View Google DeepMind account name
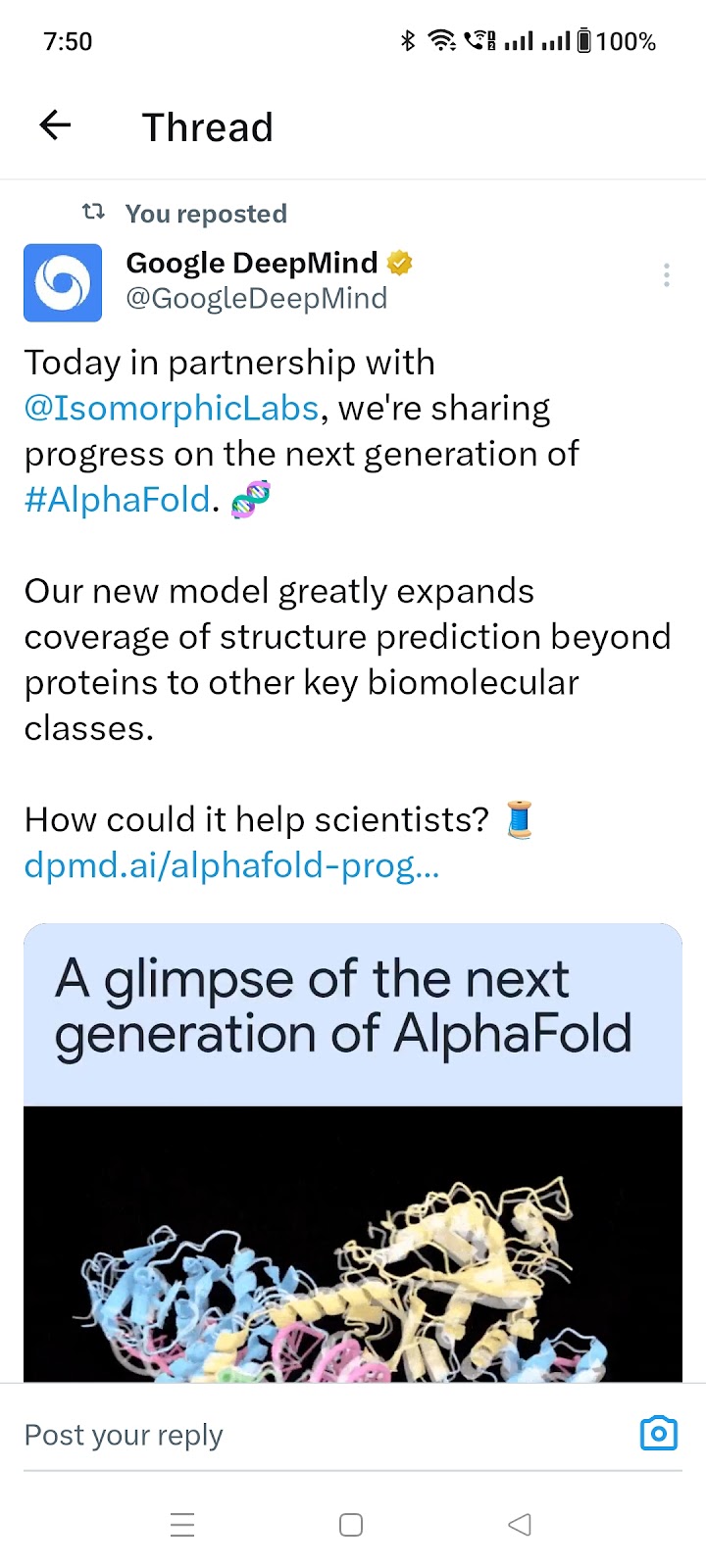The height and width of the screenshot is (1568, 706). tap(251, 263)
